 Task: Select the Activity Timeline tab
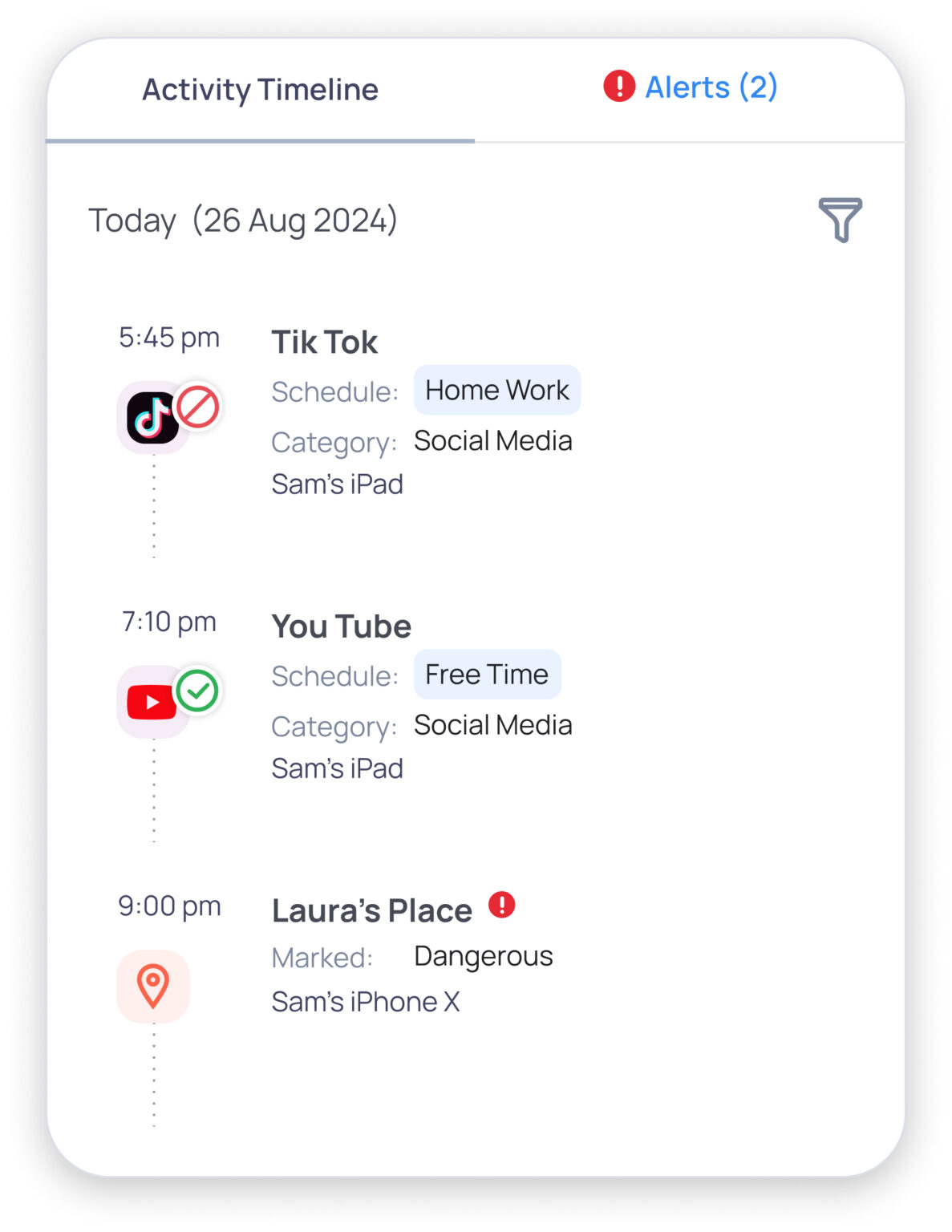pyautogui.click(x=260, y=90)
